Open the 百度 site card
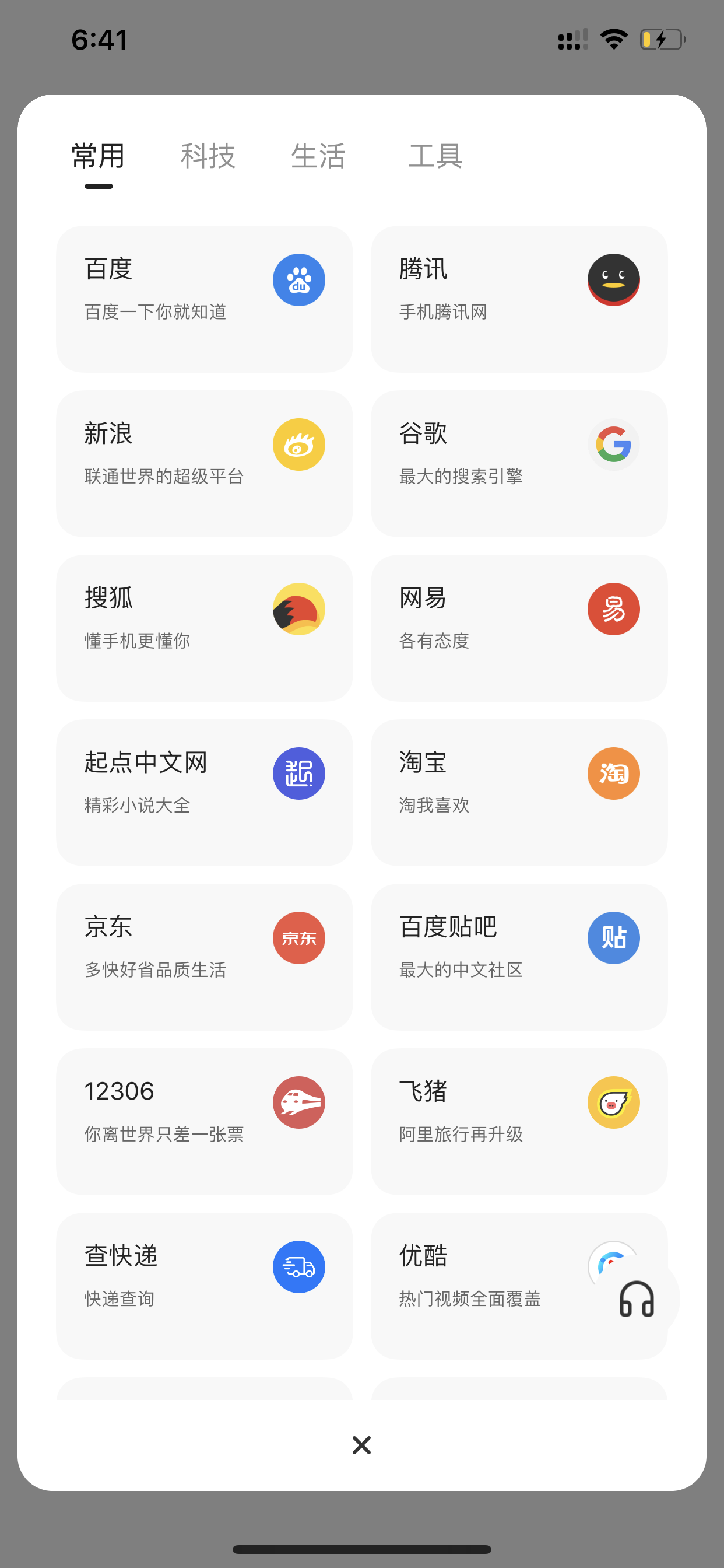The image size is (724, 1568). click(205, 299)
